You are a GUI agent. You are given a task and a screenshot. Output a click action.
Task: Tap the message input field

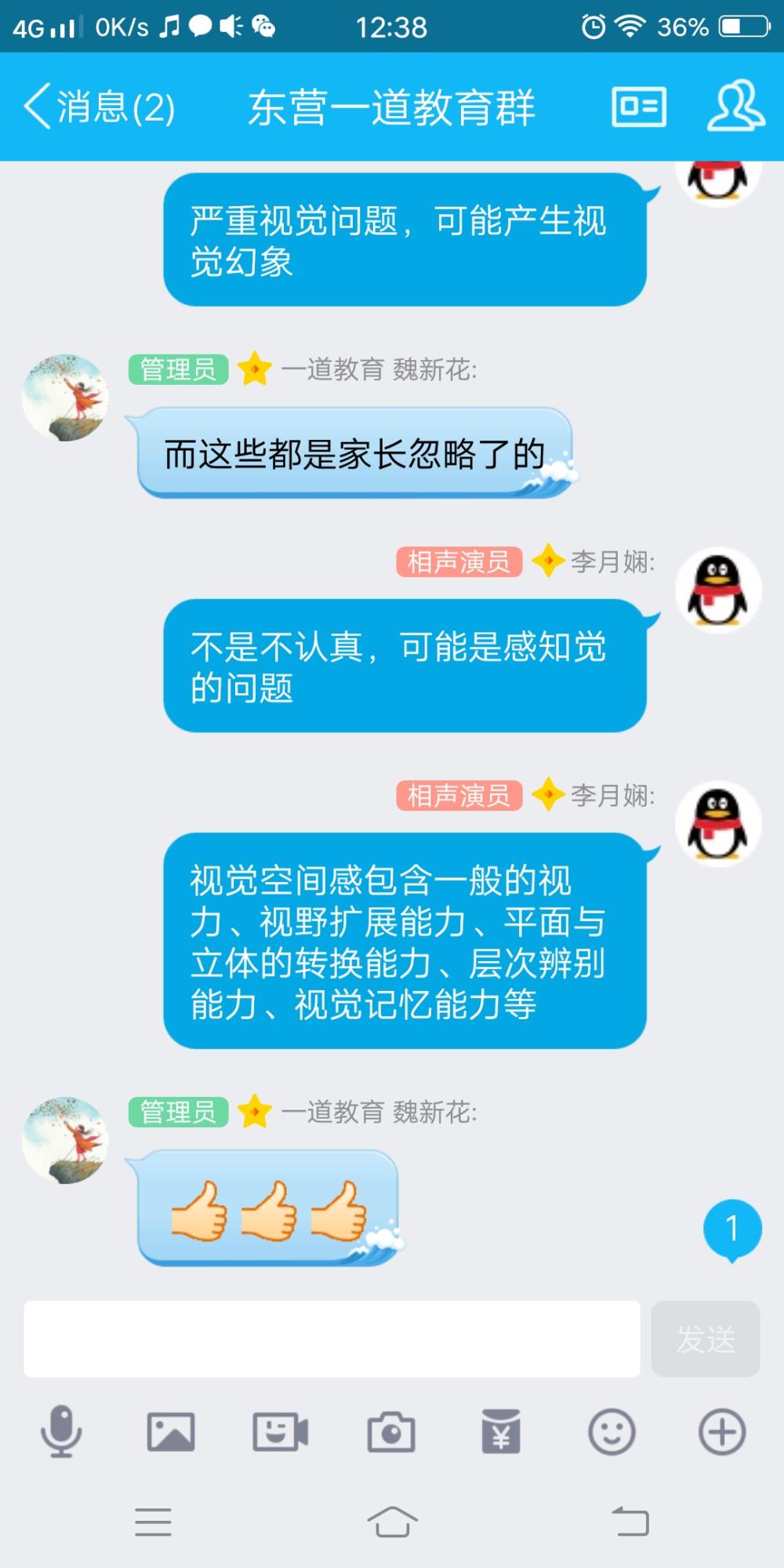(x=332, y=1339)
